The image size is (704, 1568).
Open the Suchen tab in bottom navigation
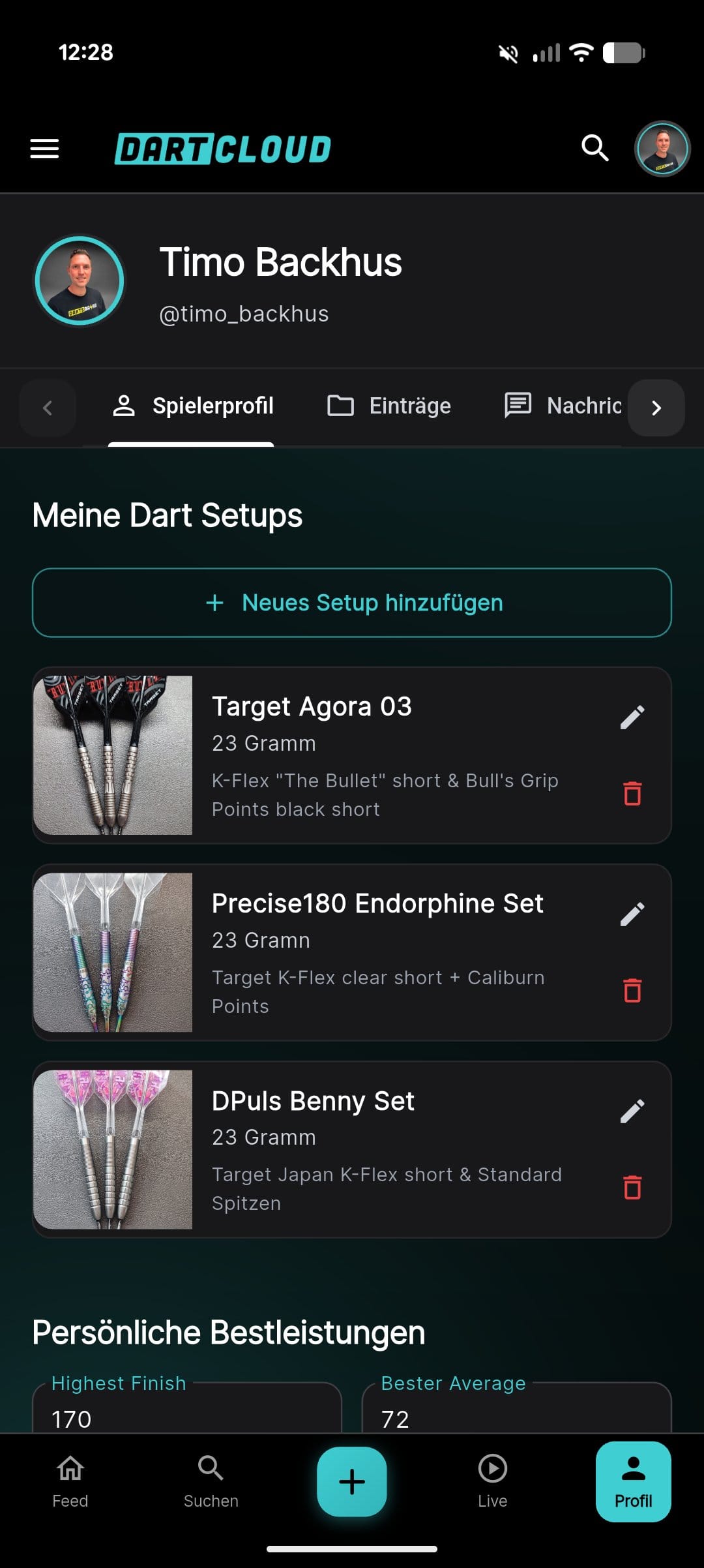point(211,1482)
